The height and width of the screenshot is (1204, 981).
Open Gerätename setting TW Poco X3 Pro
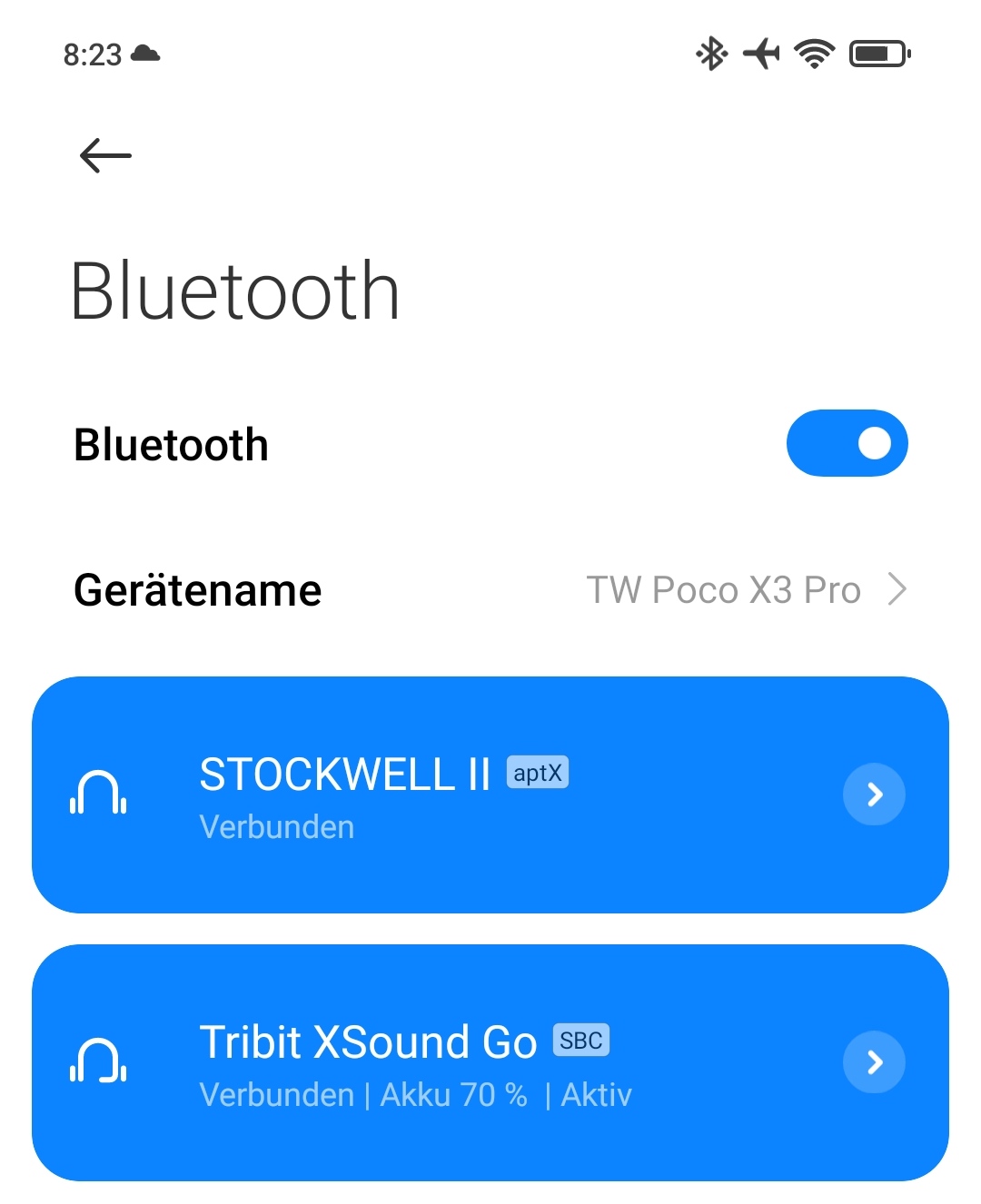click(x=490, y=590)
